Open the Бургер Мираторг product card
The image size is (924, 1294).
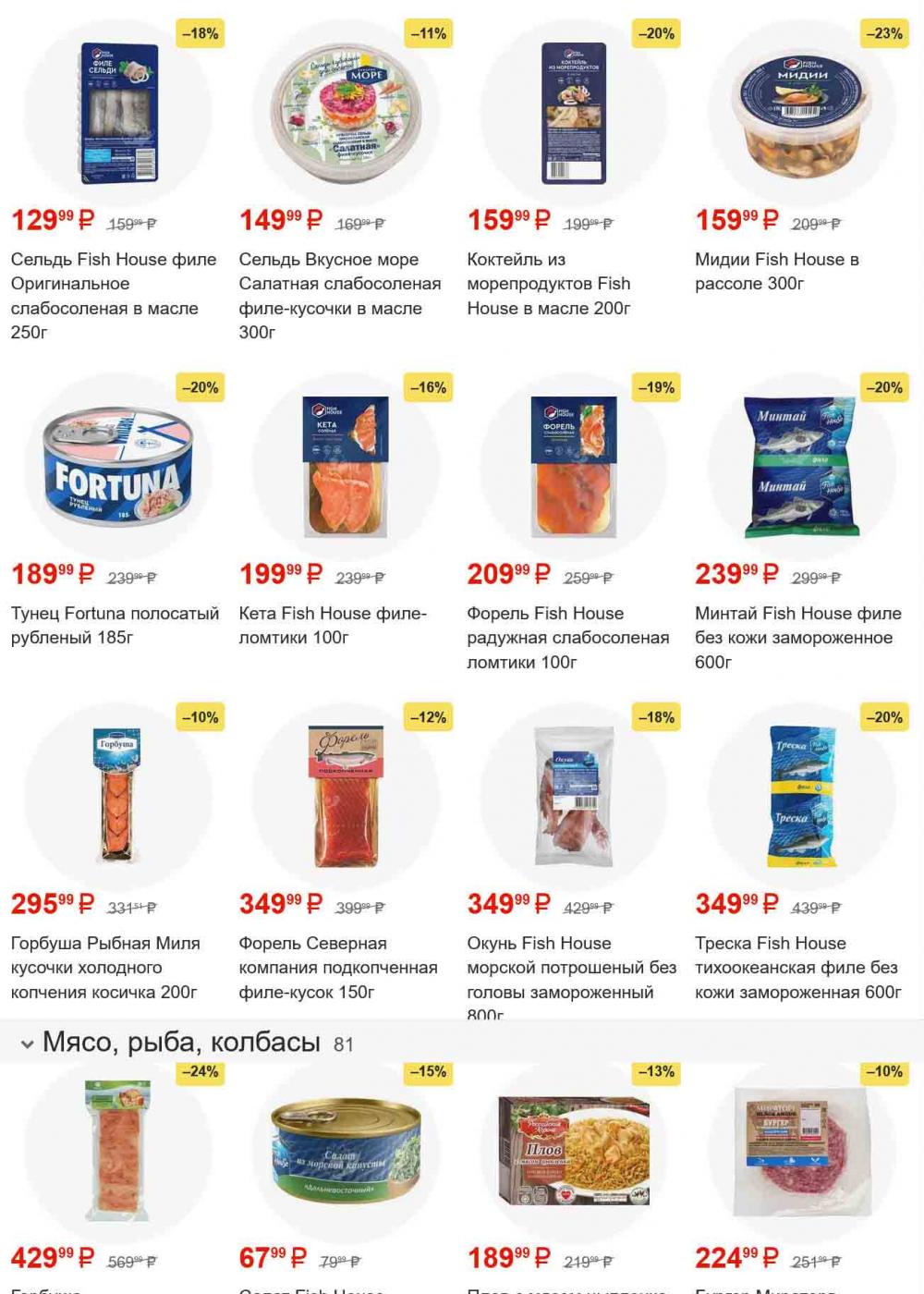click(801, 1151)
